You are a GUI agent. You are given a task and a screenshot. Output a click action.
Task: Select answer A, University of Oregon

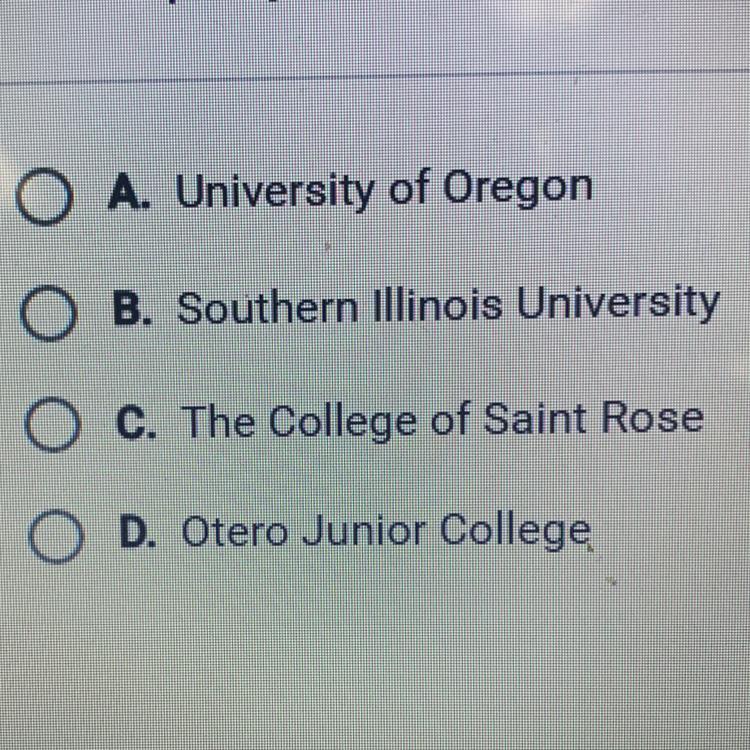click(x=48, y=200)
